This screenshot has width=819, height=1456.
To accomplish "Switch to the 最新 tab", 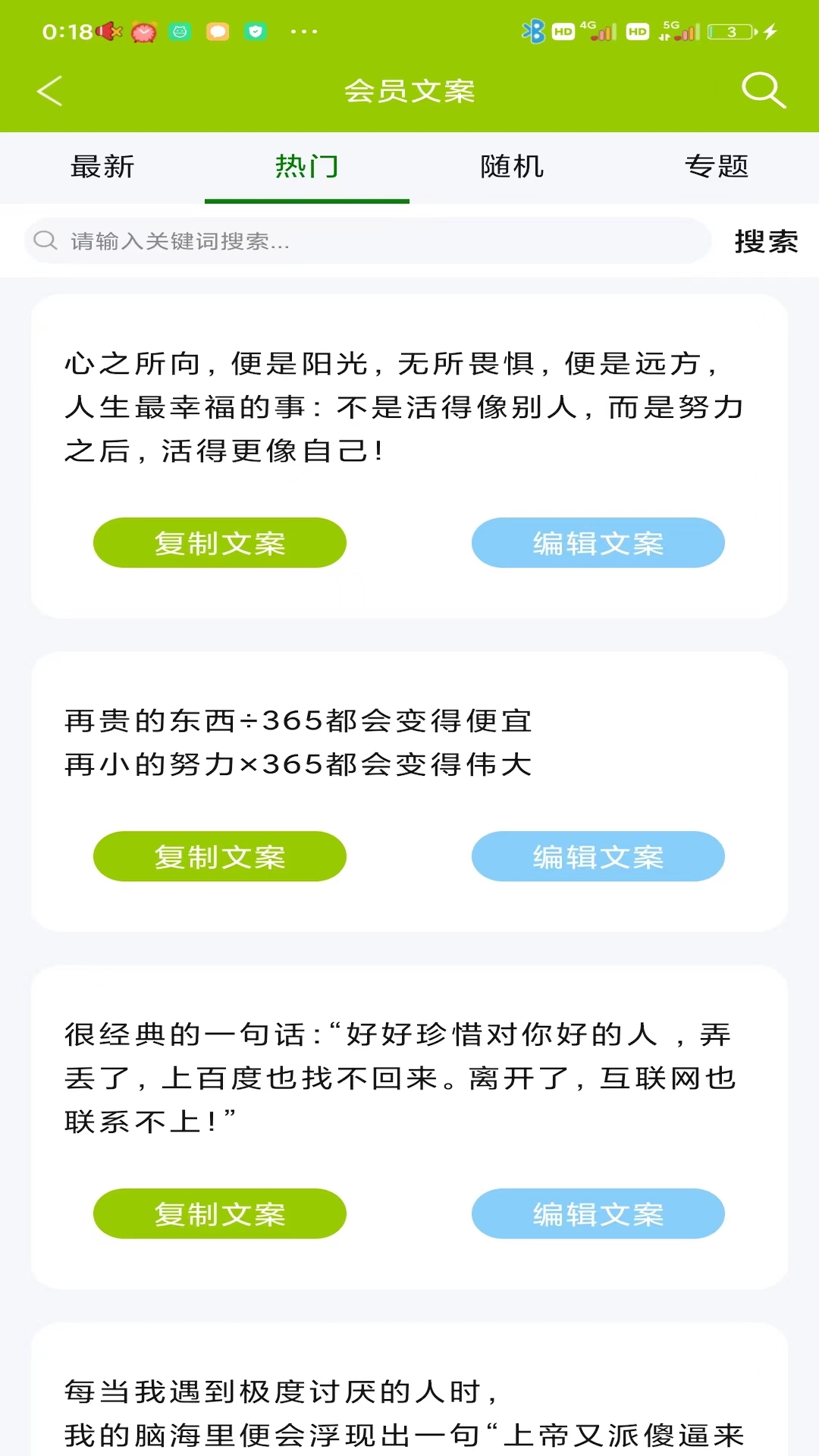I will pos(102,167).
